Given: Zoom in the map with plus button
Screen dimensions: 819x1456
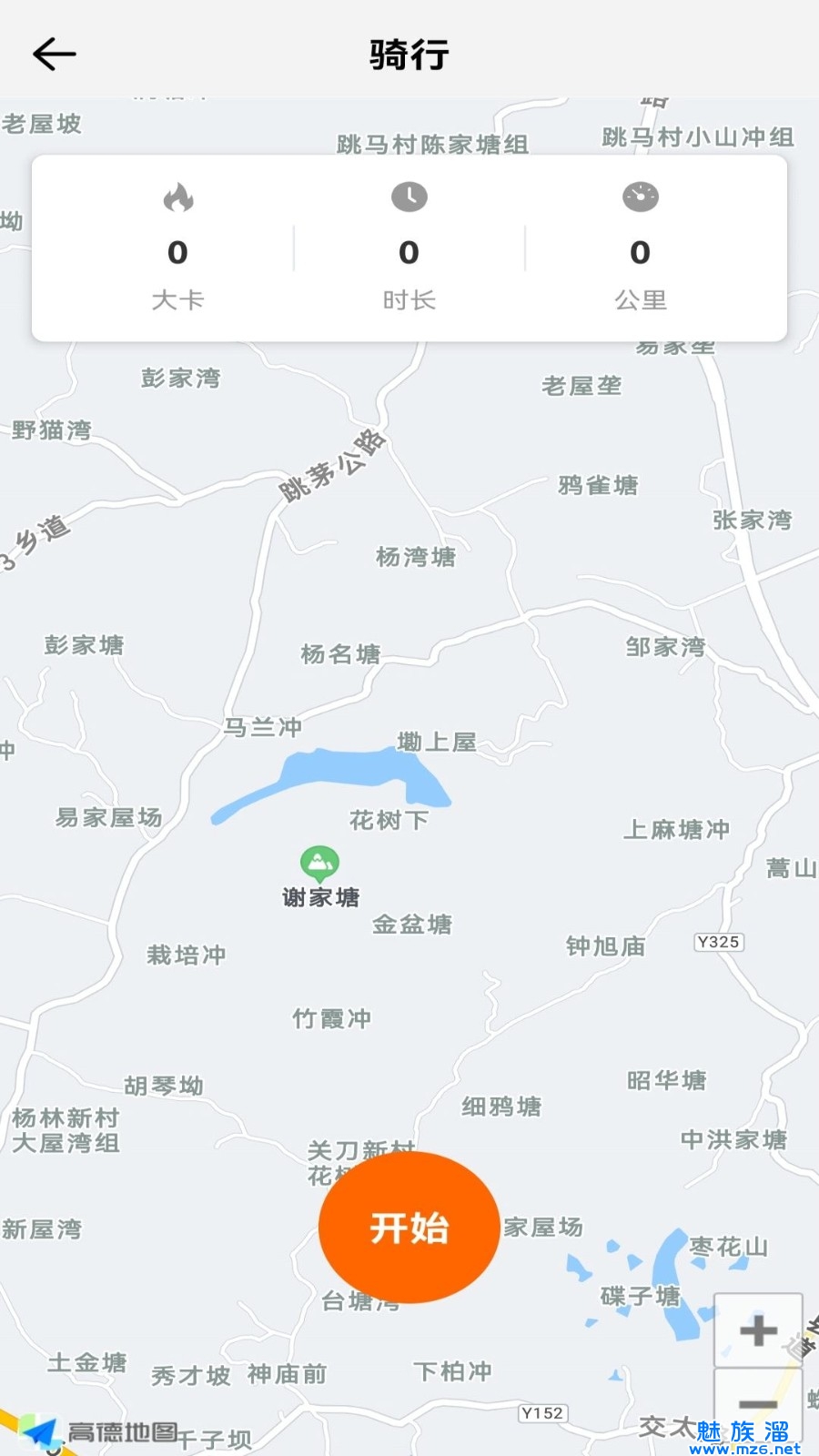Looking at the screenshot, I should point(758,1330).
